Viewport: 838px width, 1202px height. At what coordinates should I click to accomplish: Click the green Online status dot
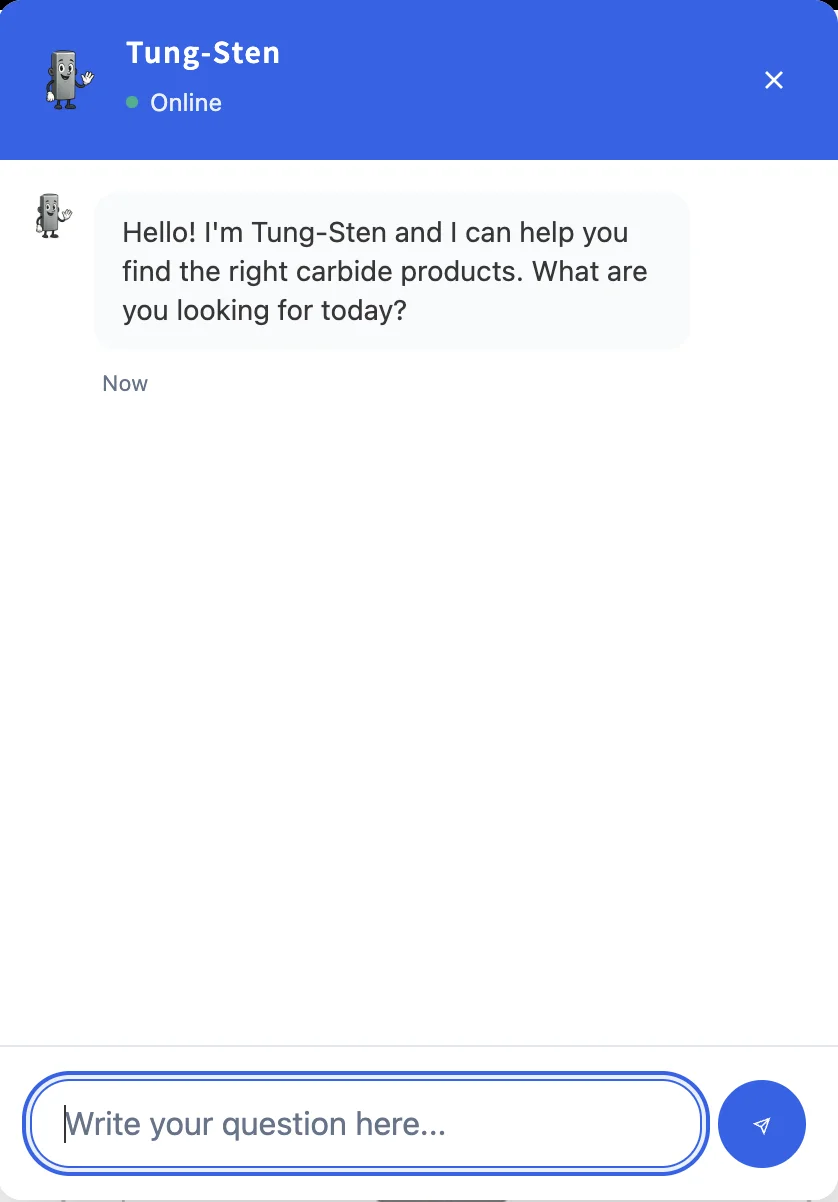(132, 102)
